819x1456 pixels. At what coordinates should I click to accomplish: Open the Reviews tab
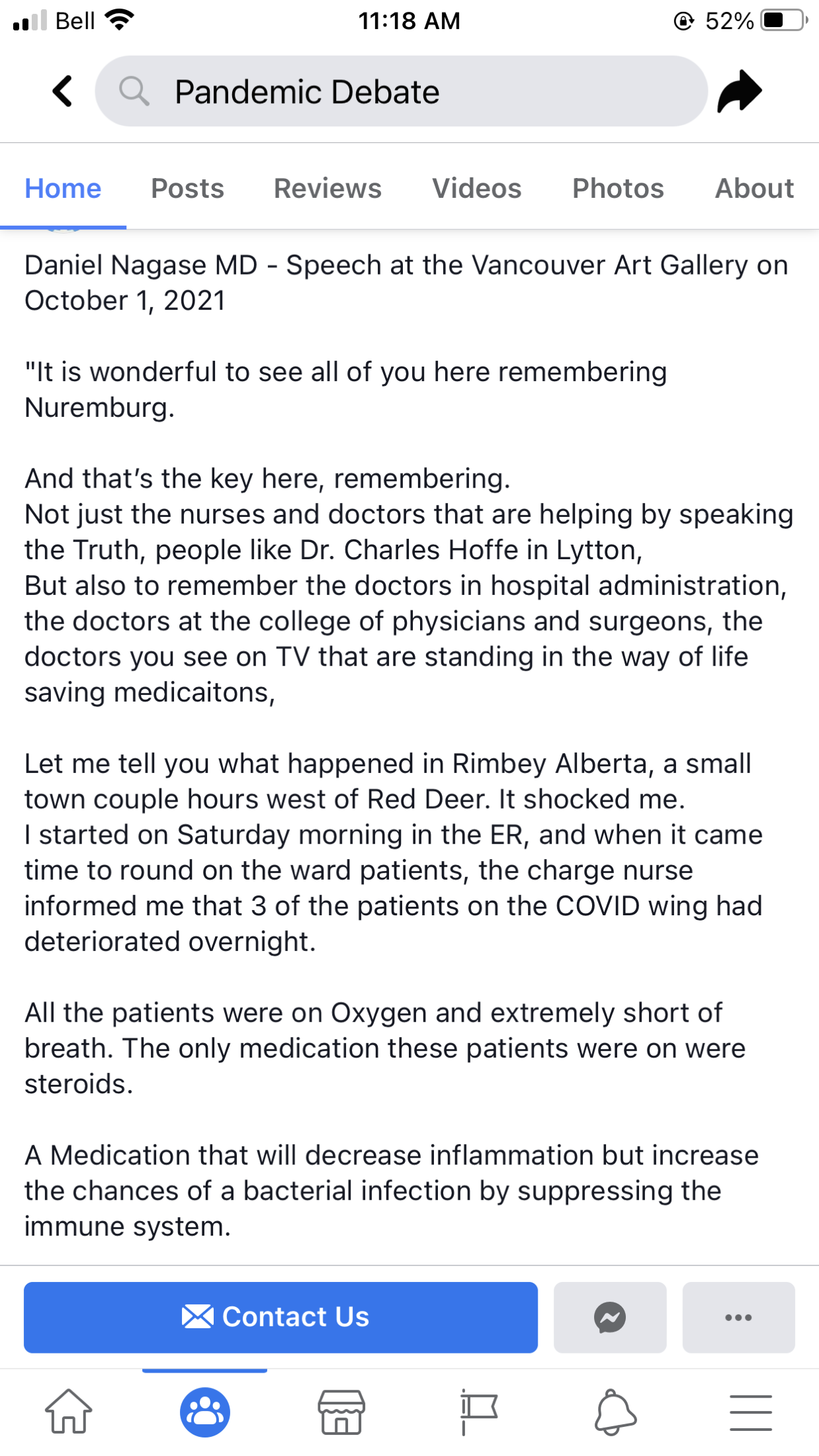[x=327, y=189]
